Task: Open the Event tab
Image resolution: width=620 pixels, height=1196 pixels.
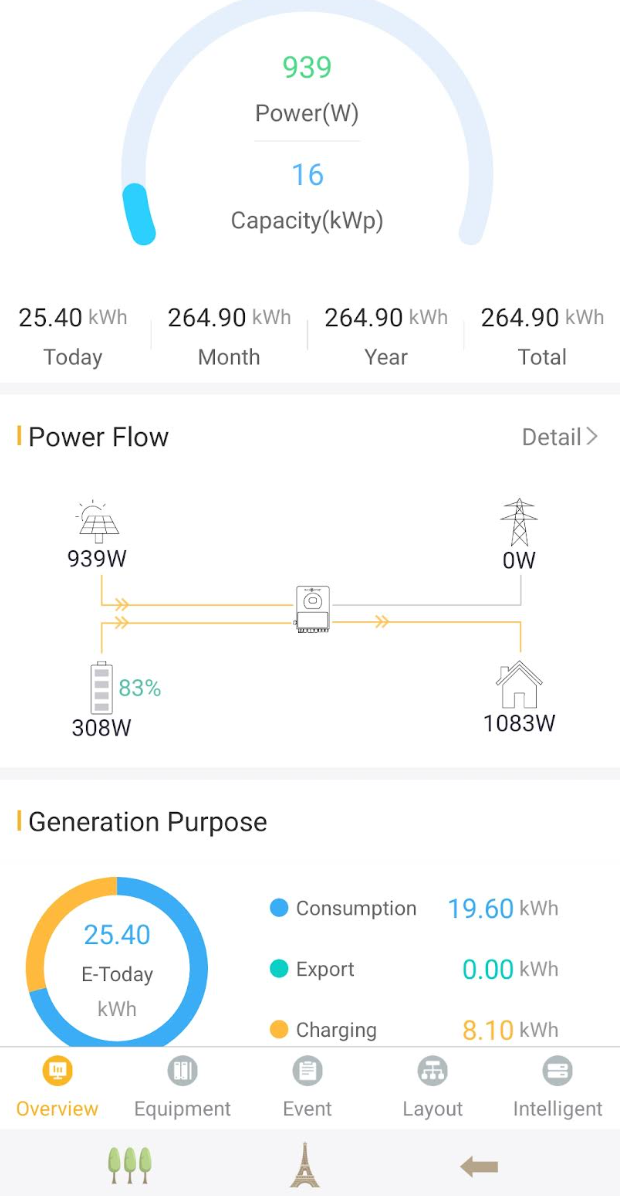Action: [307, 1088]
